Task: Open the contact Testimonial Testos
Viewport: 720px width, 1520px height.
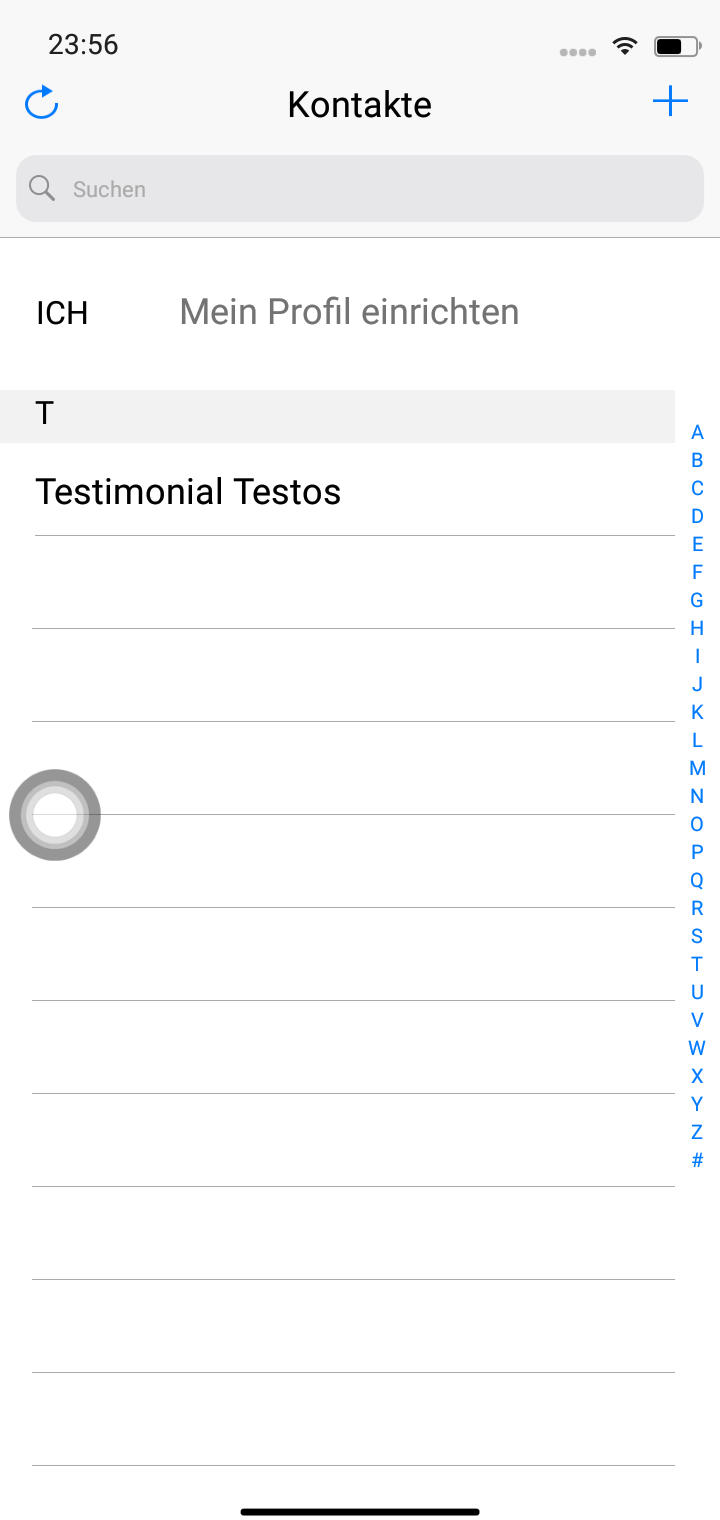Action: (188, 492)
